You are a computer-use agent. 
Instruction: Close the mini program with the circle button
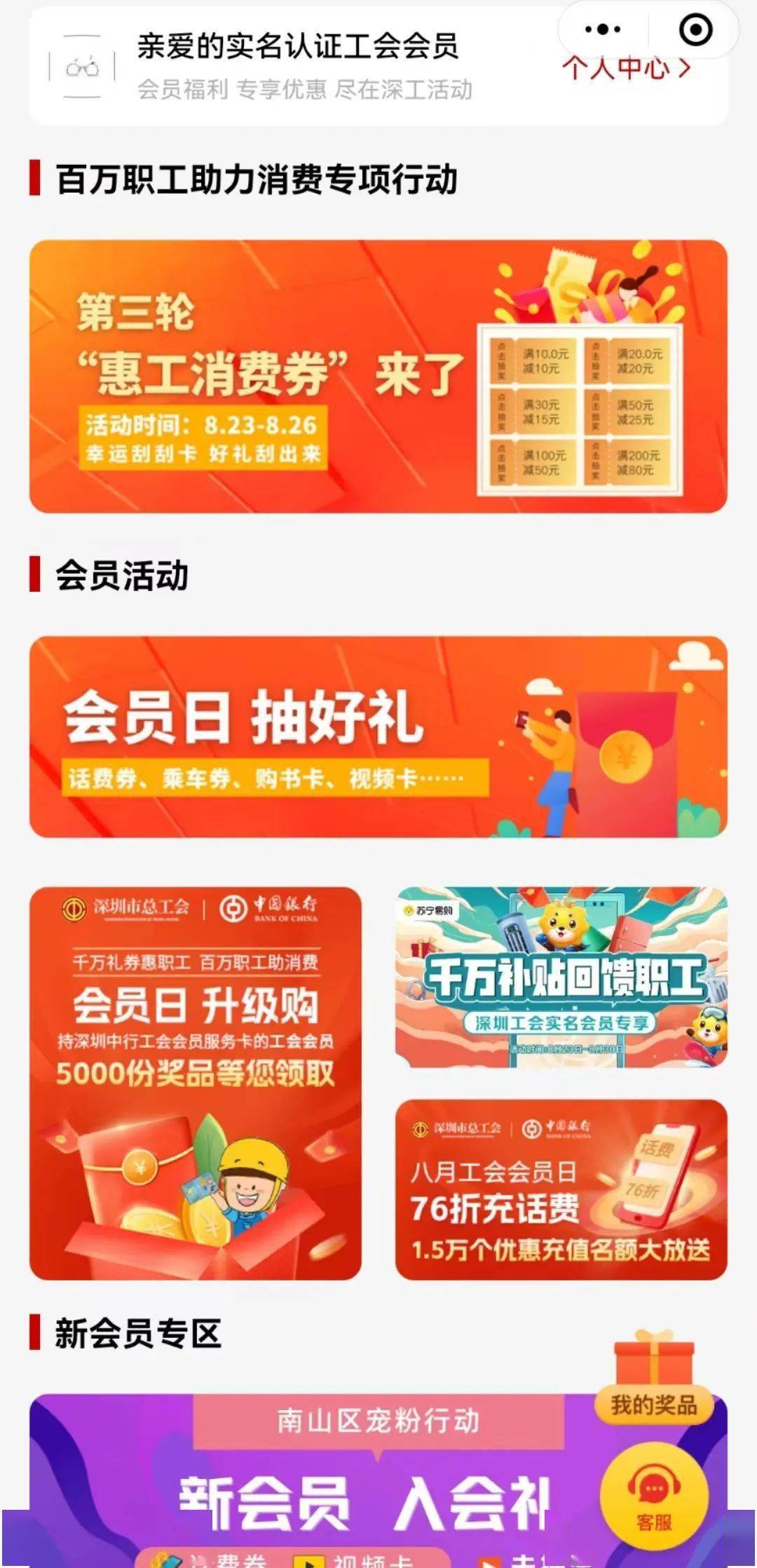(x=695, y=29)
